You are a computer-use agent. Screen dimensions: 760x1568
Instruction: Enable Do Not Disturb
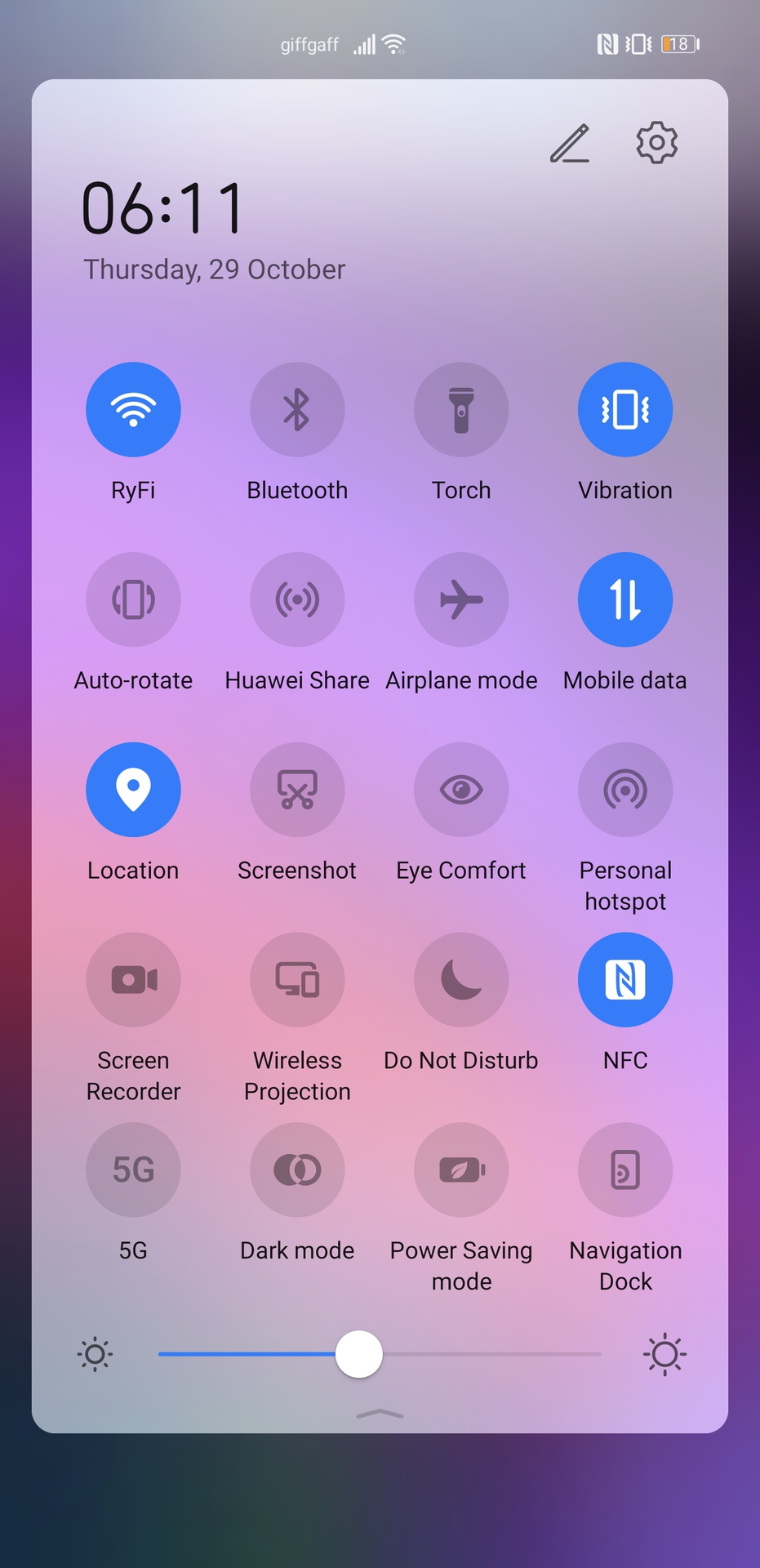click(461, 980)
